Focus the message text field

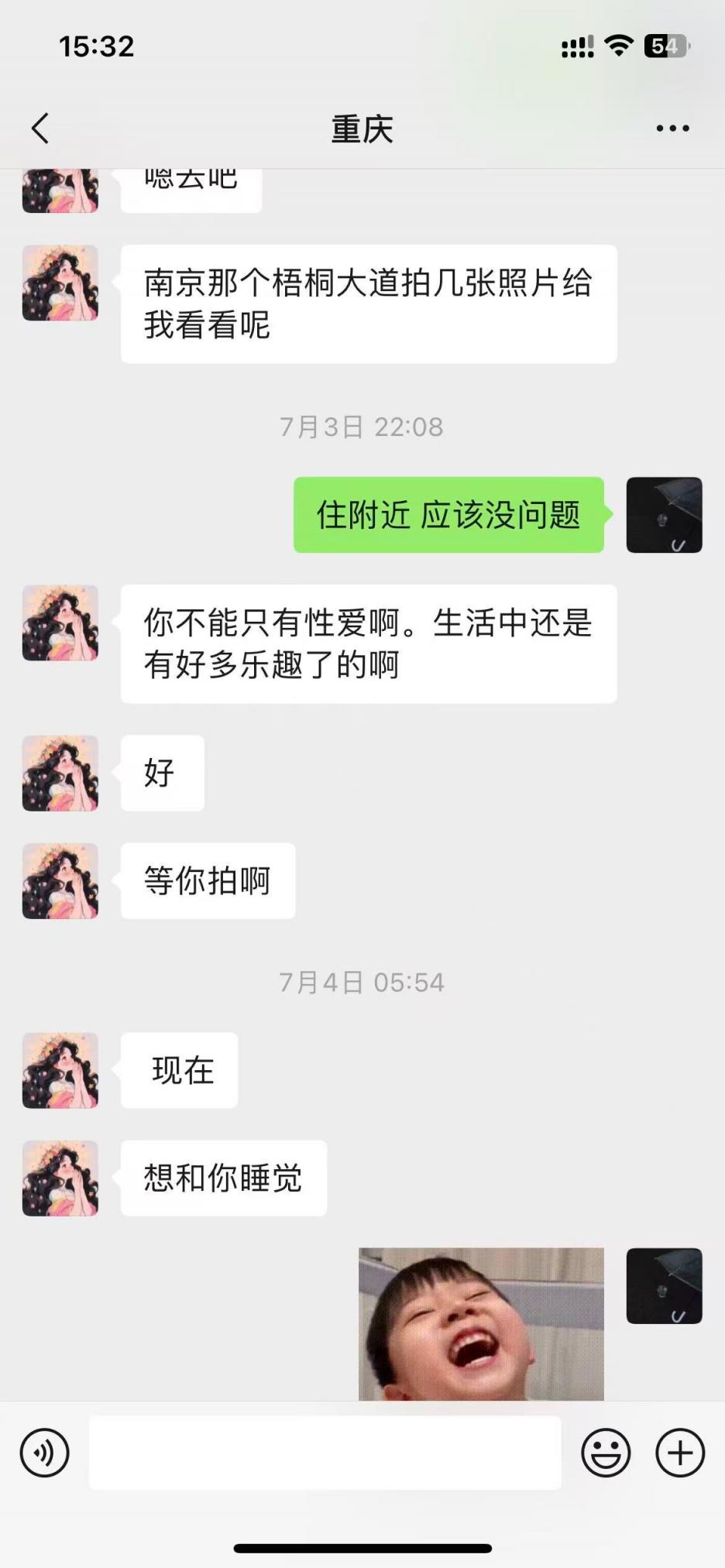(325, 1453)
